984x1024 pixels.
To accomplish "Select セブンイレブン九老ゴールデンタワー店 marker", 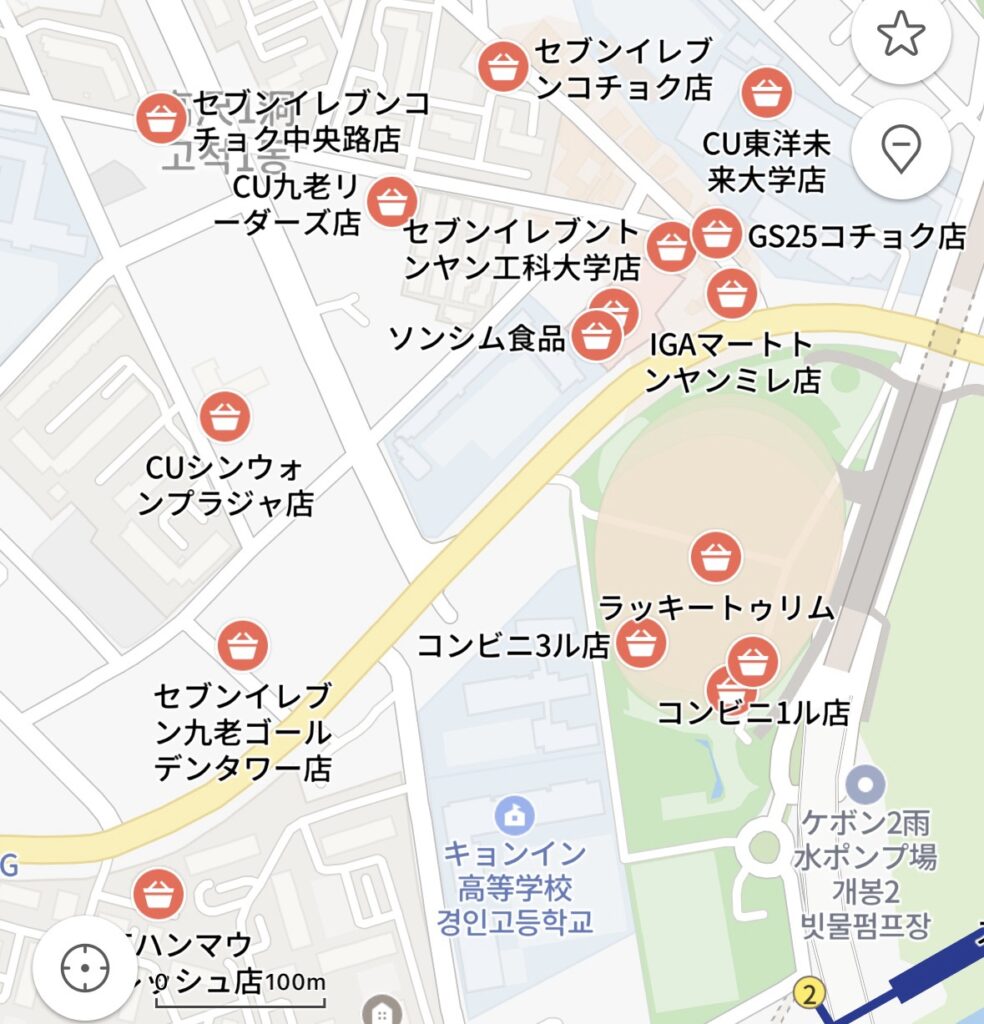I will tap(242, 645).
